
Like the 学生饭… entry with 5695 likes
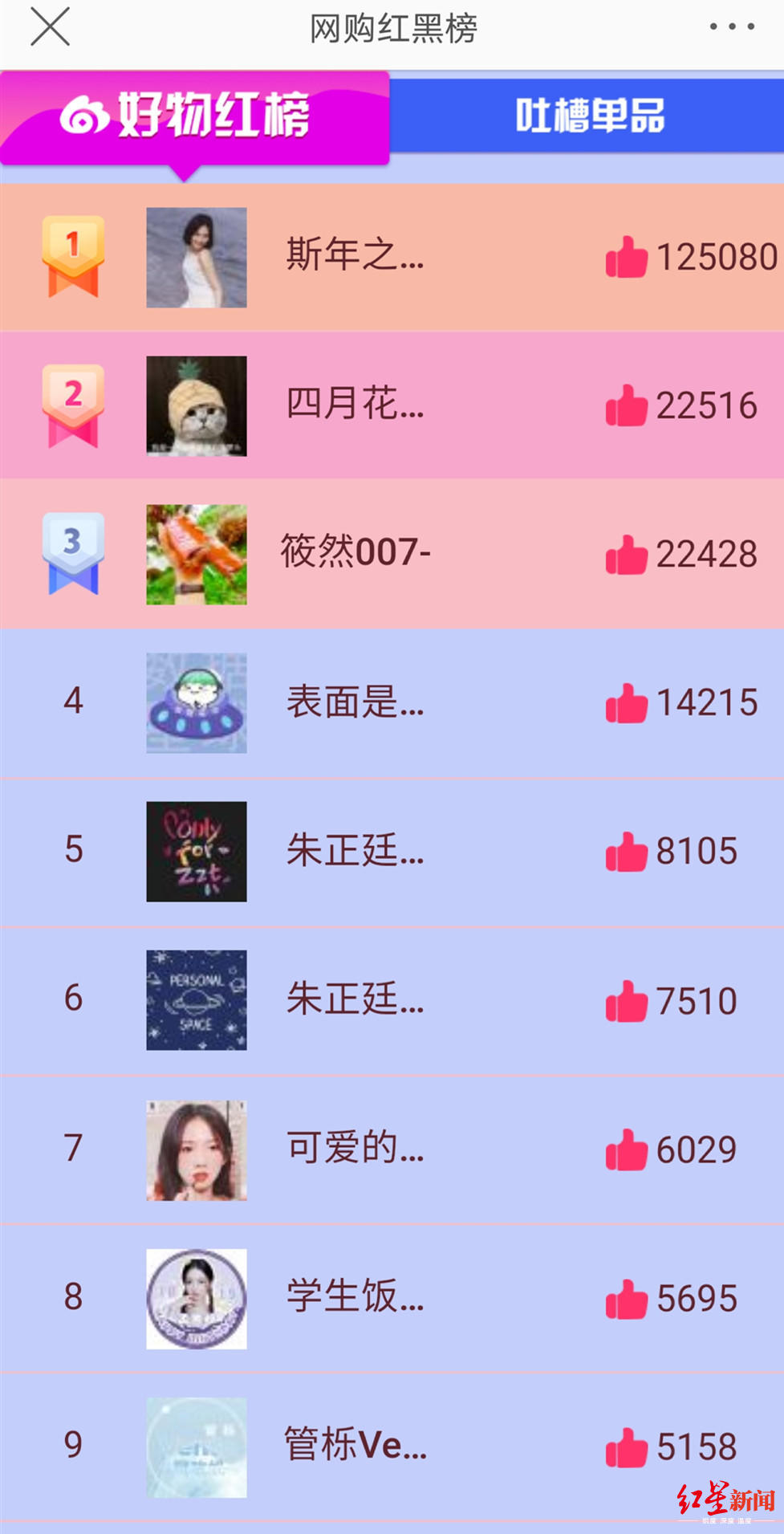coord(626,1298)
